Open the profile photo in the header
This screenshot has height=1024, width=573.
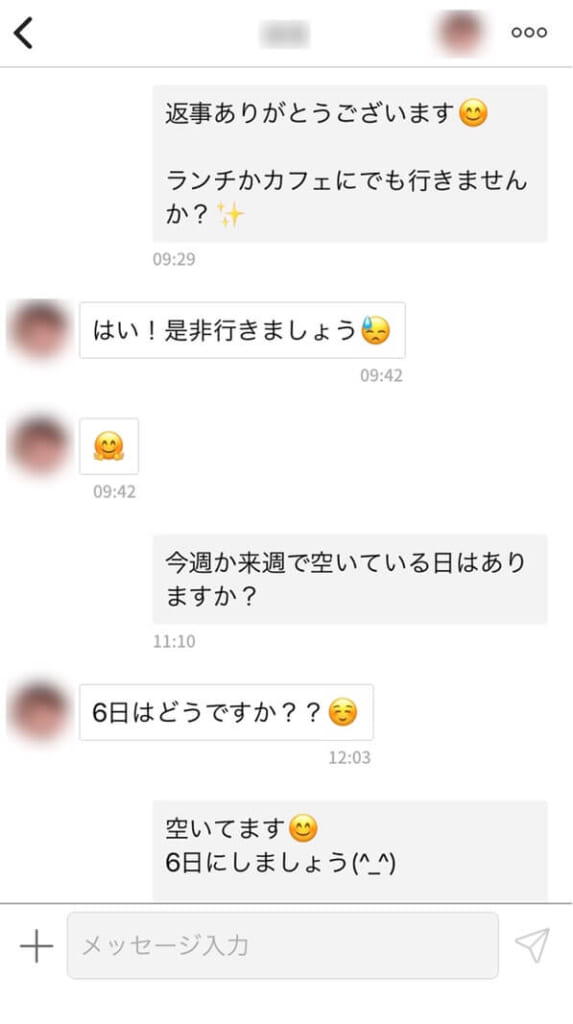click(x=461, y=33)
